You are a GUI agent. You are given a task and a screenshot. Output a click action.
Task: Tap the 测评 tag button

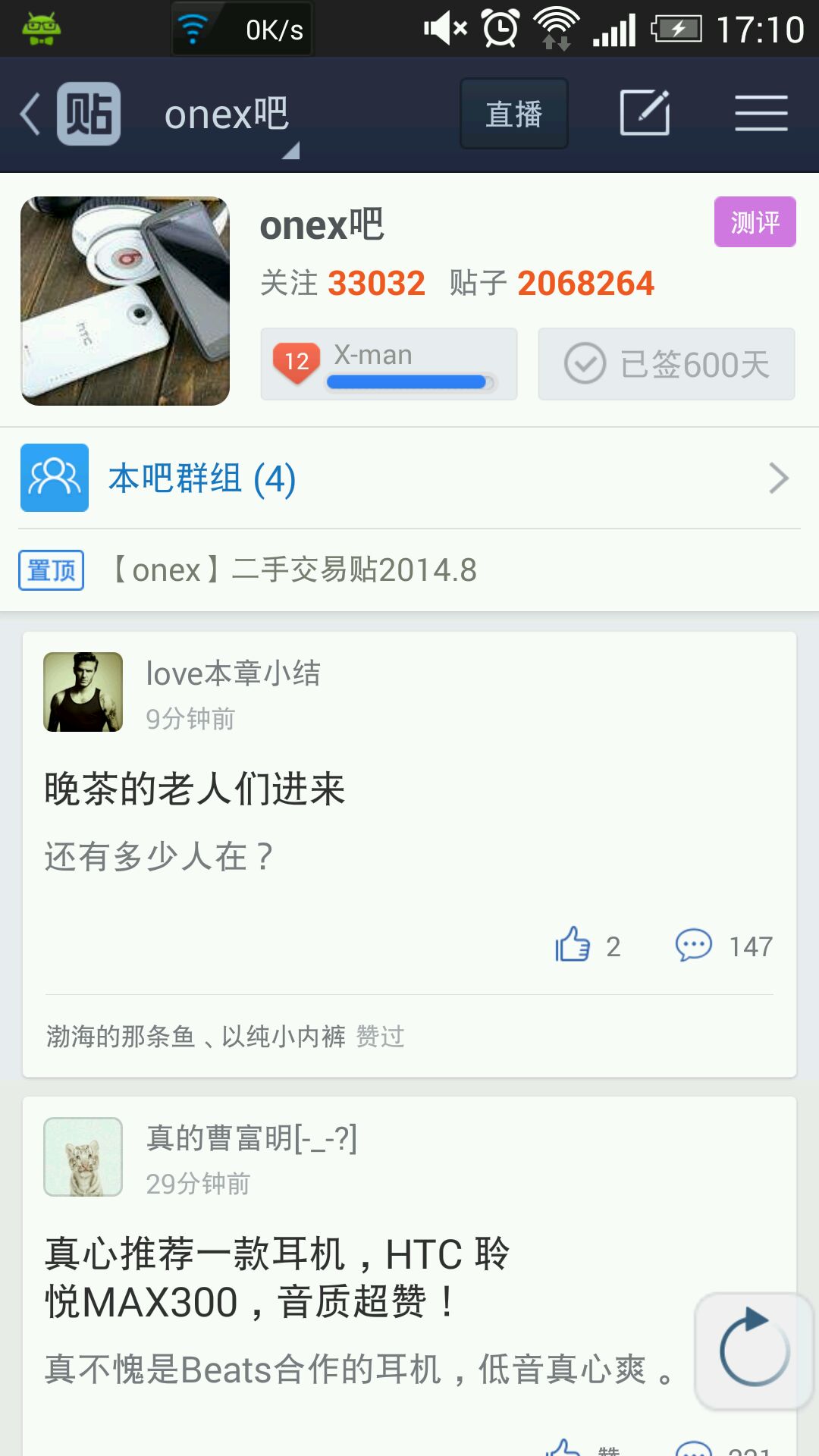(x=755, y=222)
